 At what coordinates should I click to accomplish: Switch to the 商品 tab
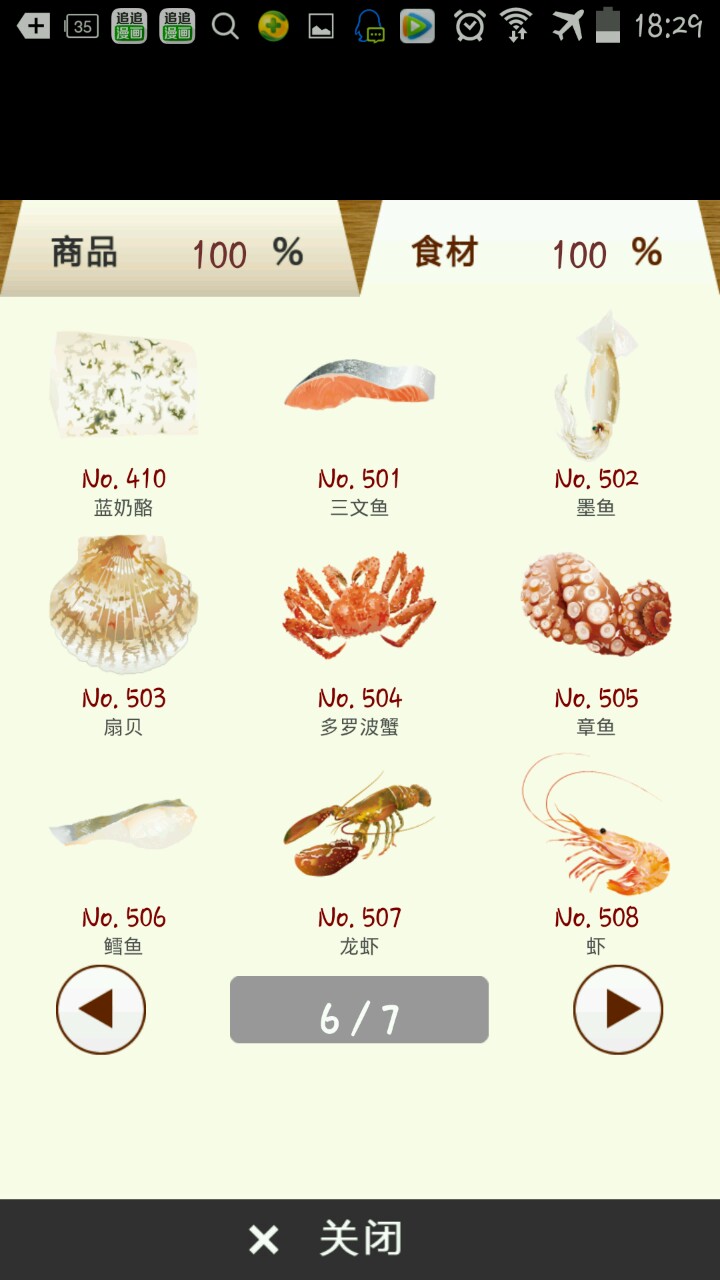pyautogui.click(x=178, y=252)
